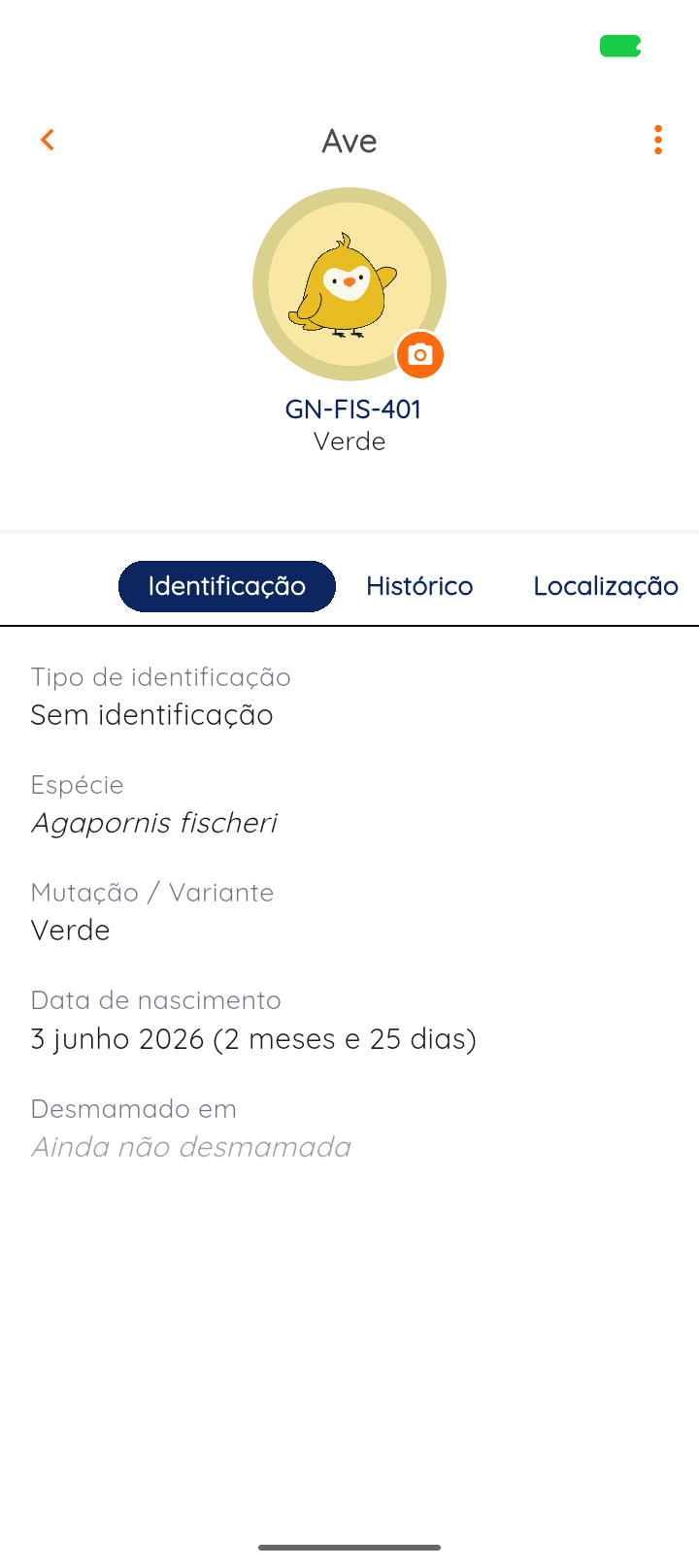Open the three-dot overflow menu

pyautogui.click(x=658, y=141)
